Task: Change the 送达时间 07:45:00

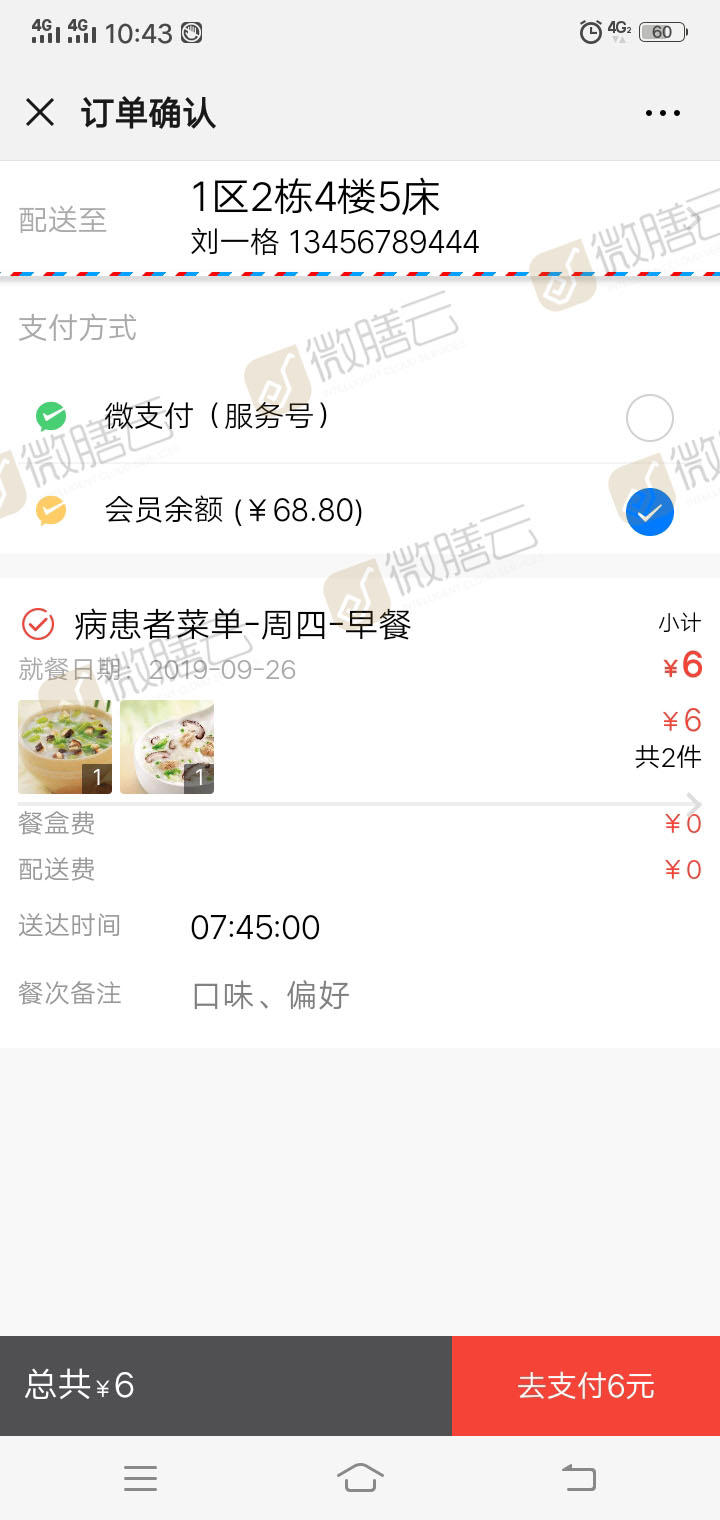Action: click(x=255, y=928)
